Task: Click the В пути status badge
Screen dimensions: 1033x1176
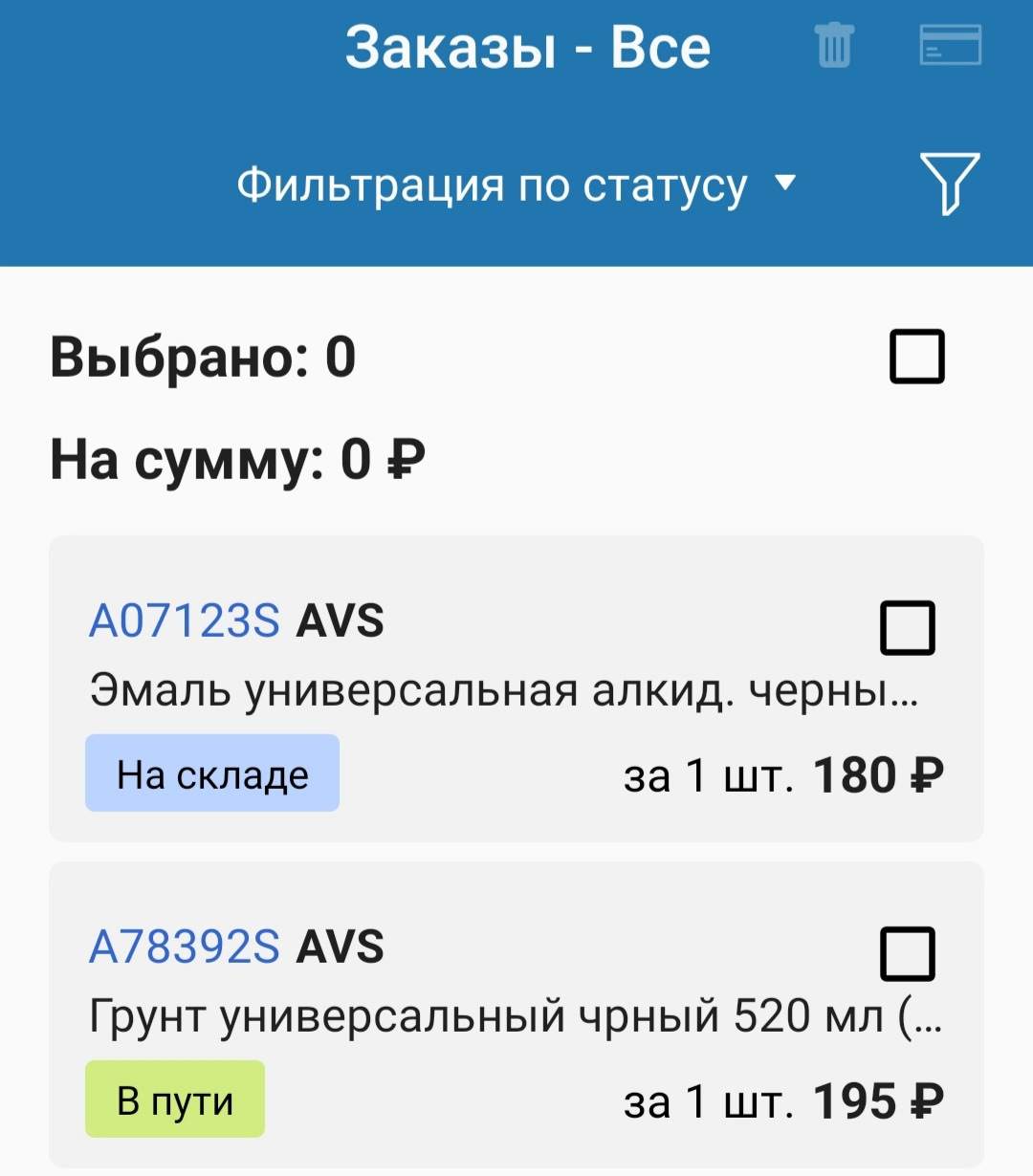Action: click(x=172, y=1100)
